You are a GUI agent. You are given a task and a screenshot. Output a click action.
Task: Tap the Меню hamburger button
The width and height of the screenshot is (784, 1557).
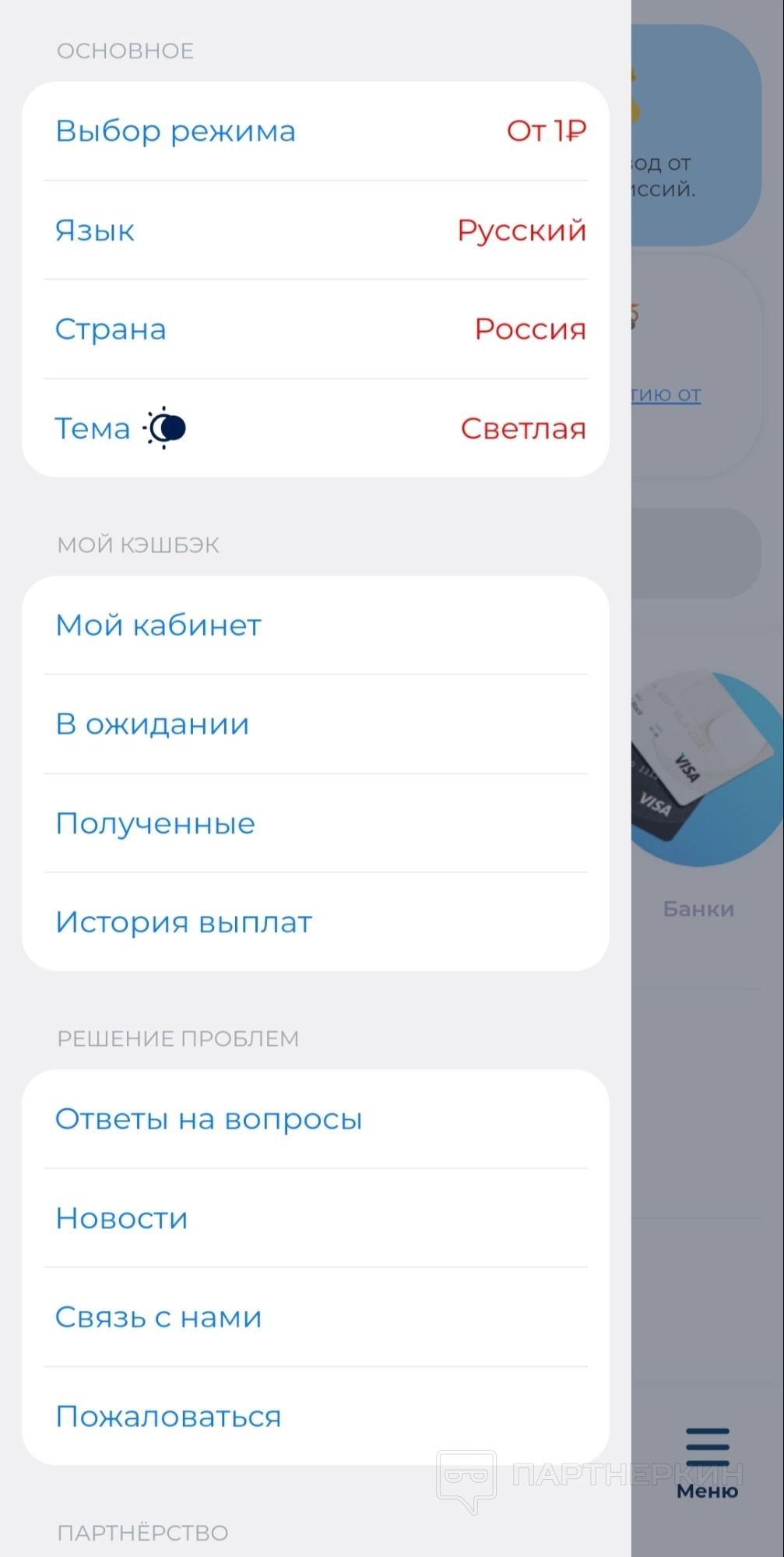[707, 1460]
